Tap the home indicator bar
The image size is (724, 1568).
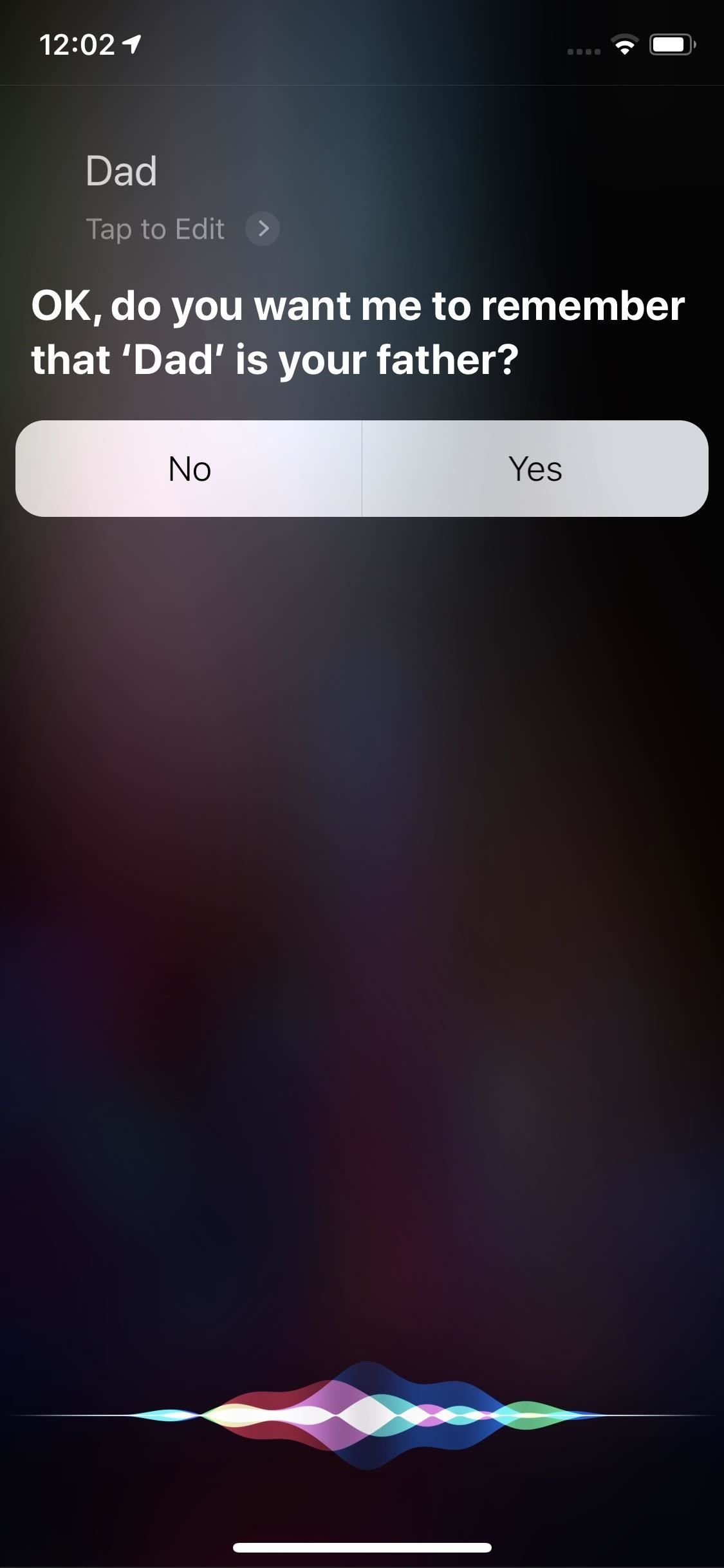[362, 1547]
